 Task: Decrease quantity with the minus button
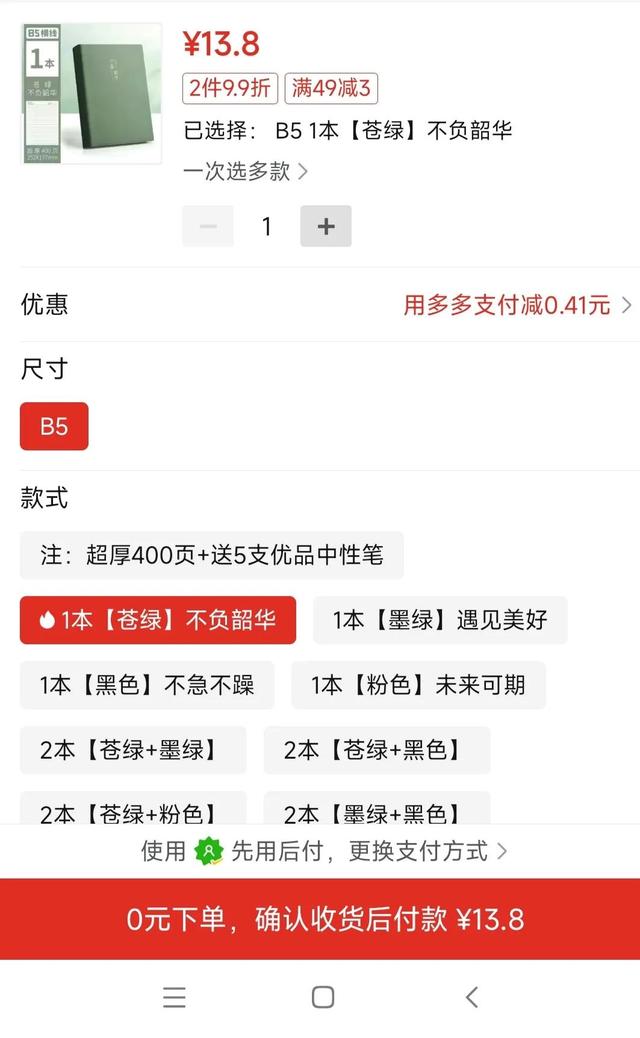tap(208, 226)
